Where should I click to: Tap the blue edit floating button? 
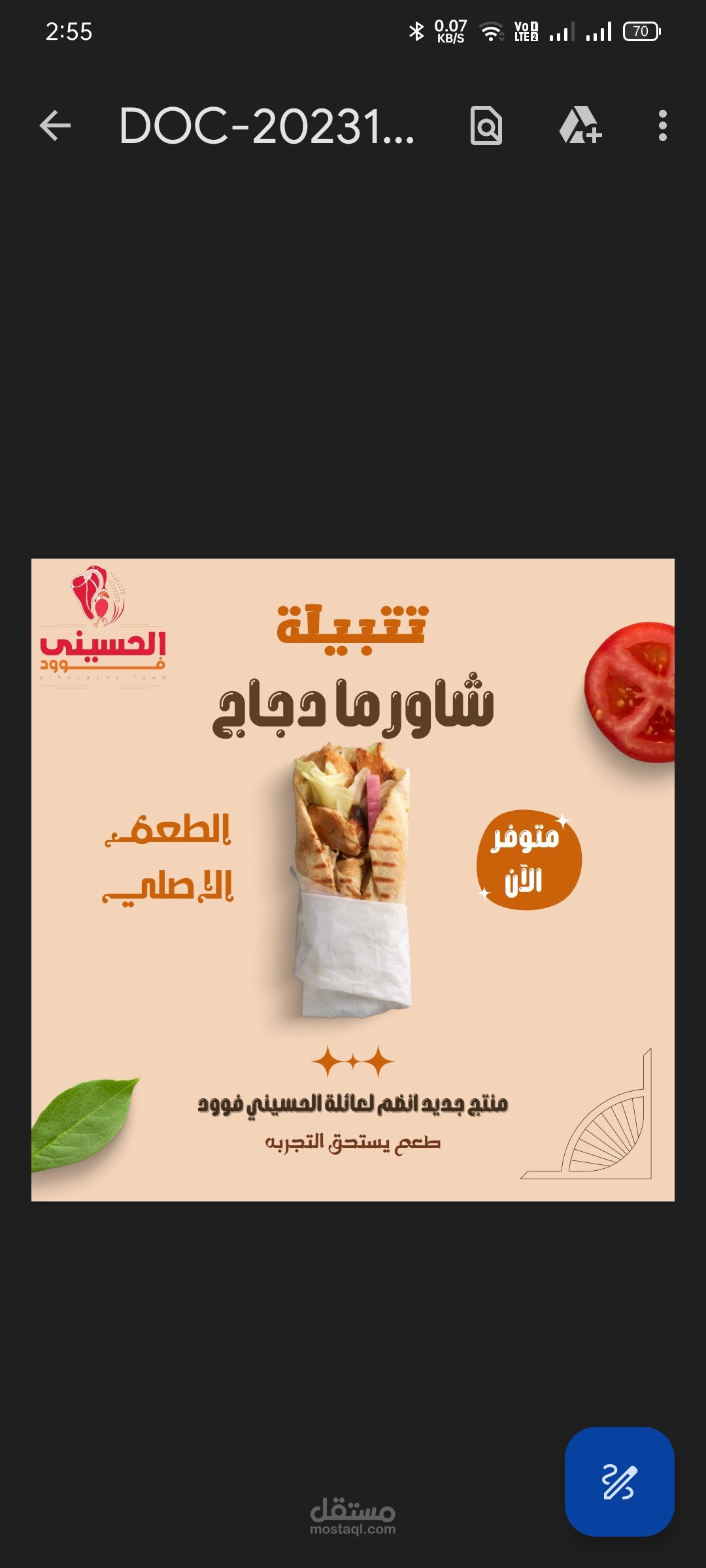(x=620, y=1481)
